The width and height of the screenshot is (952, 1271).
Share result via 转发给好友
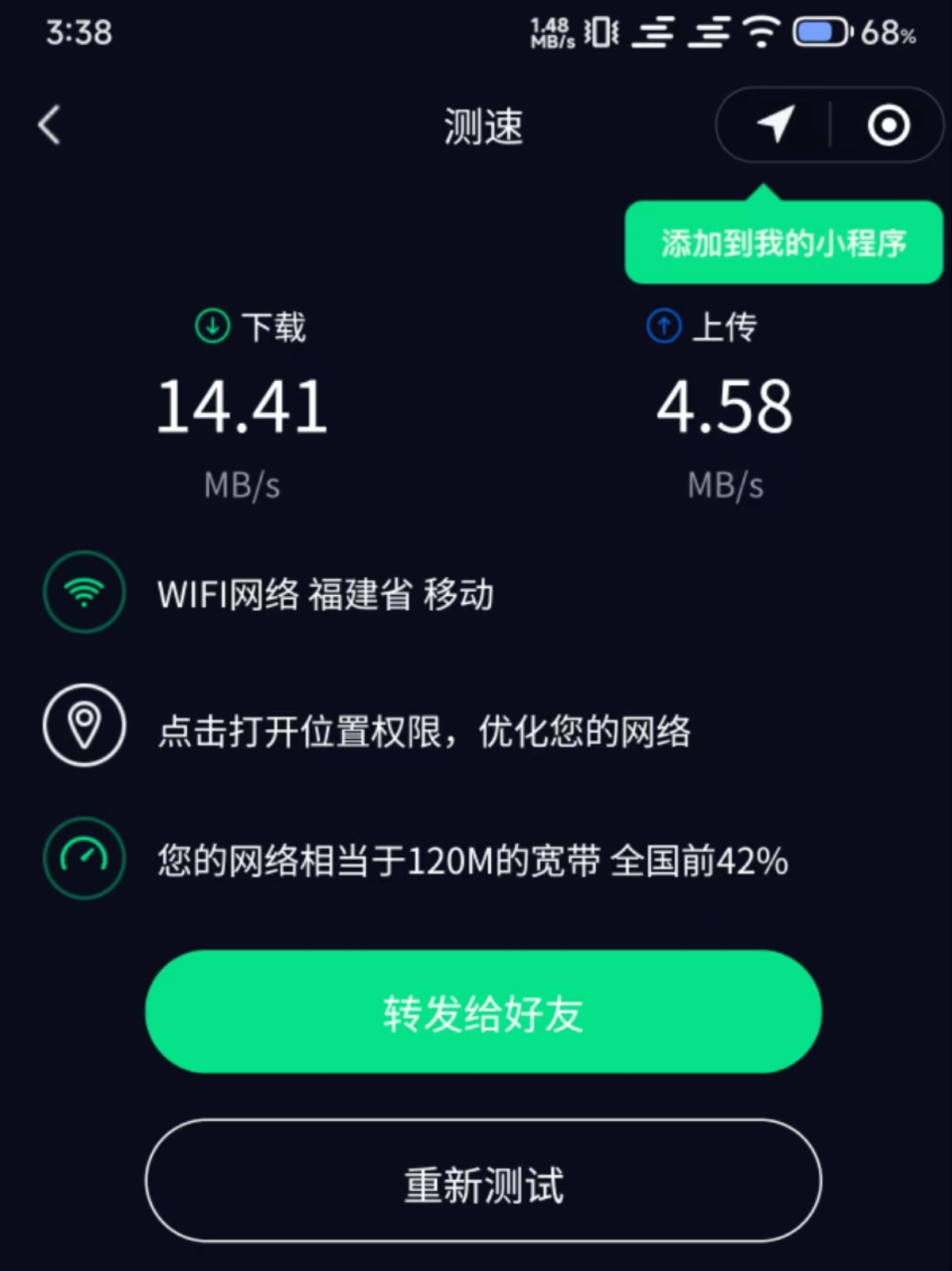483,1013
